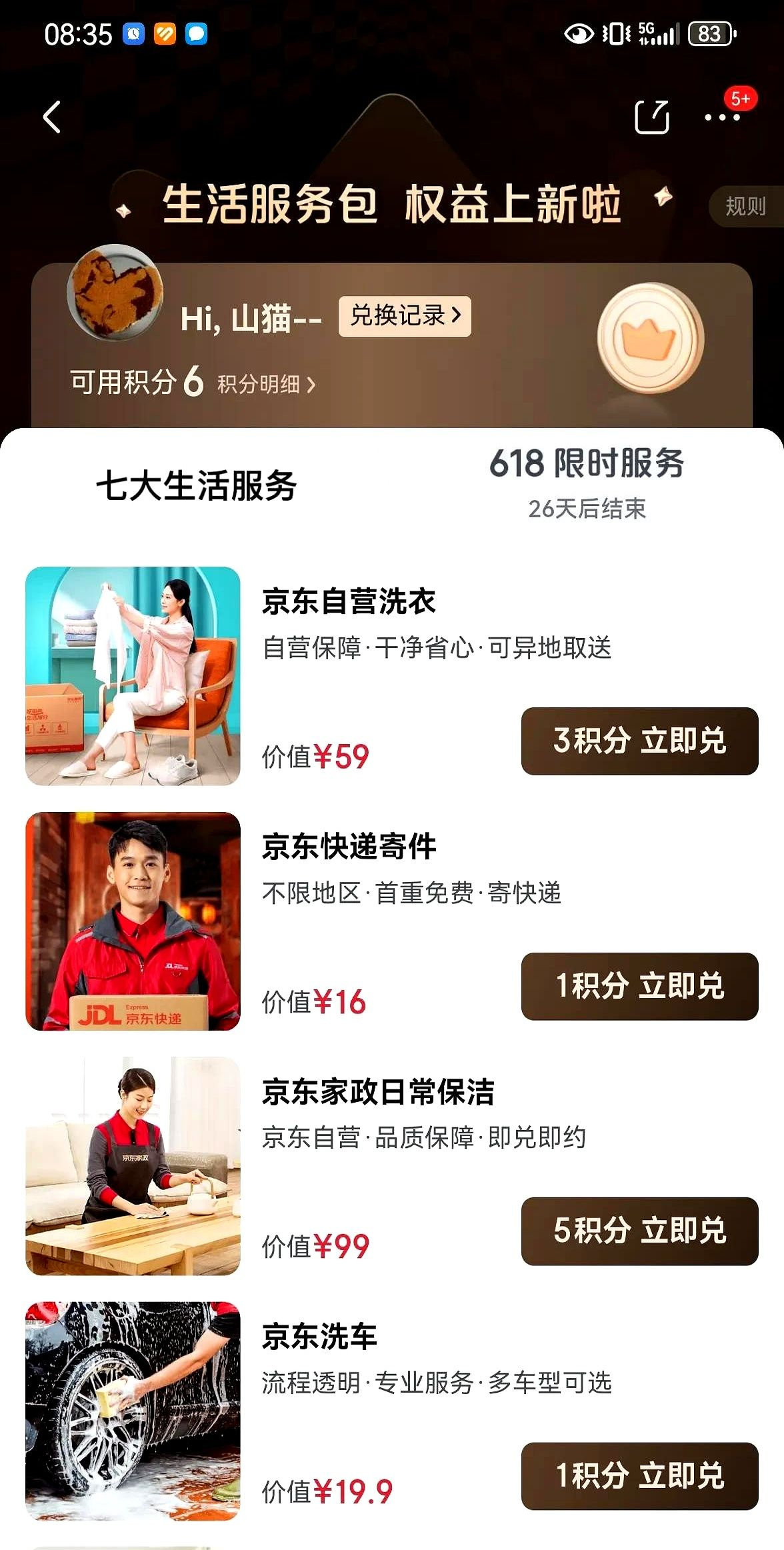Open 兑换记录 redemption history

click(x=405, y=316)
